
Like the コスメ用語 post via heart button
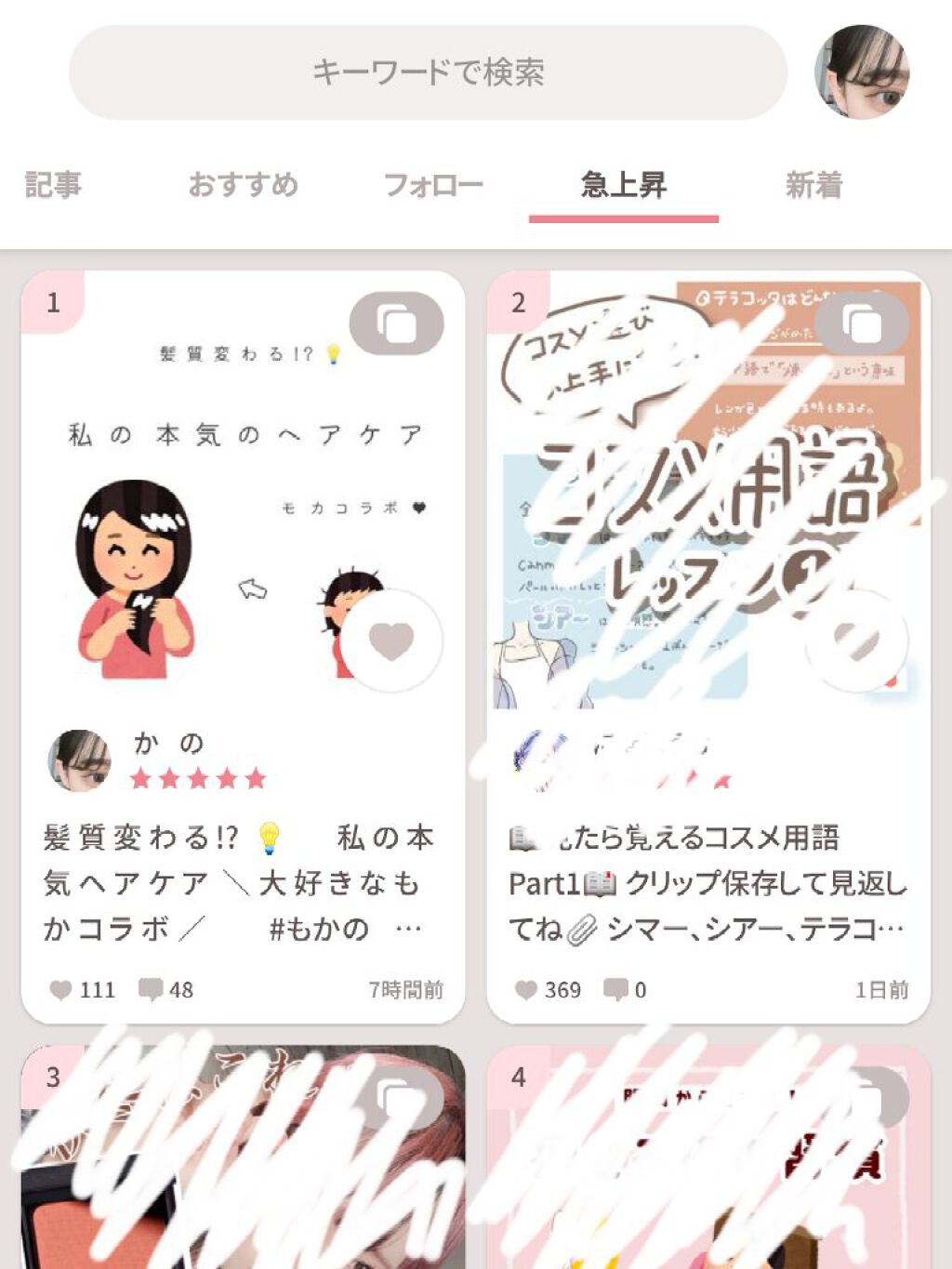pyautogui.click(x=856, y=641)
